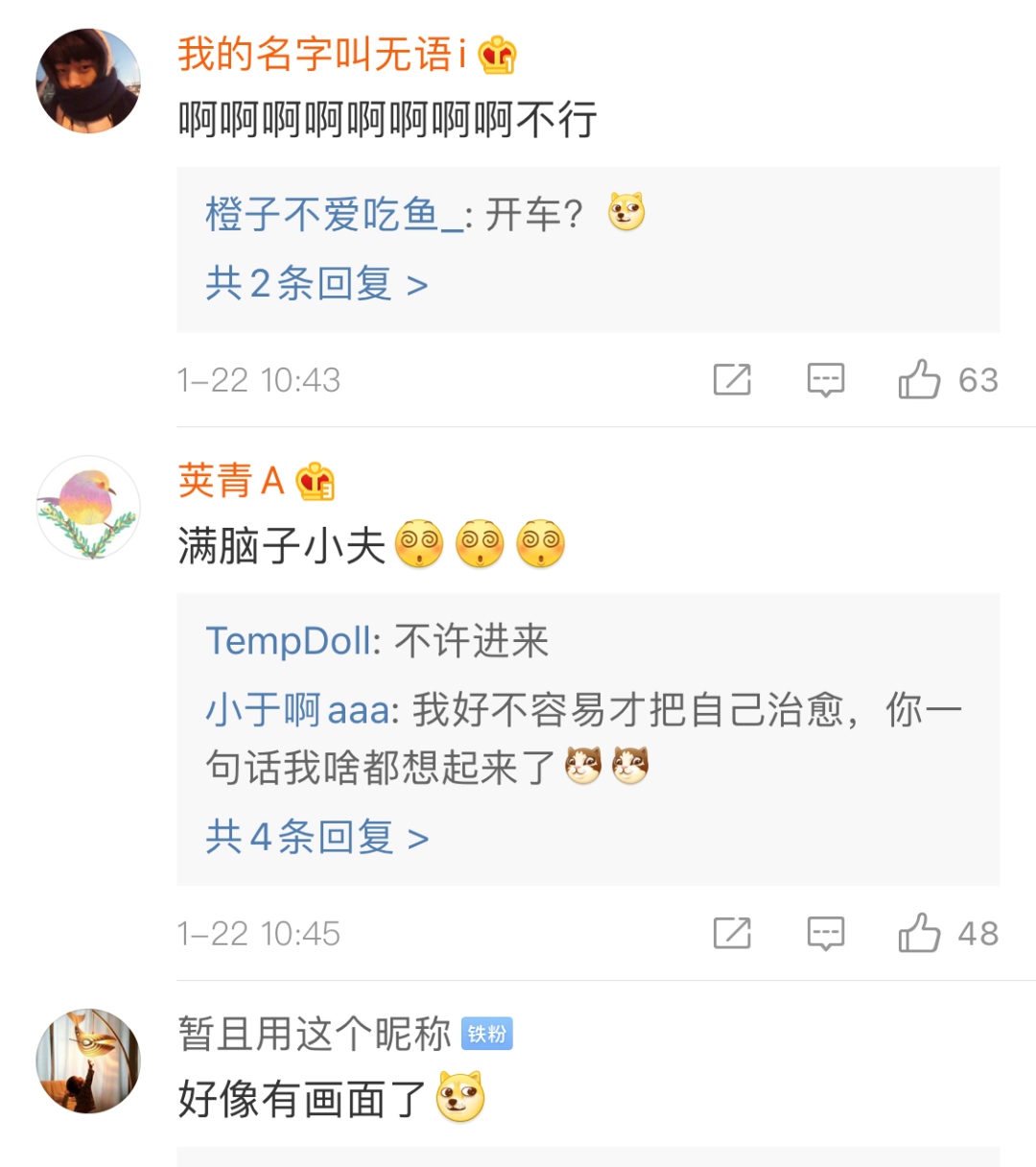Like the comment with 63 likes
The image size is (1036, 1167).
(x=919, y=380)
